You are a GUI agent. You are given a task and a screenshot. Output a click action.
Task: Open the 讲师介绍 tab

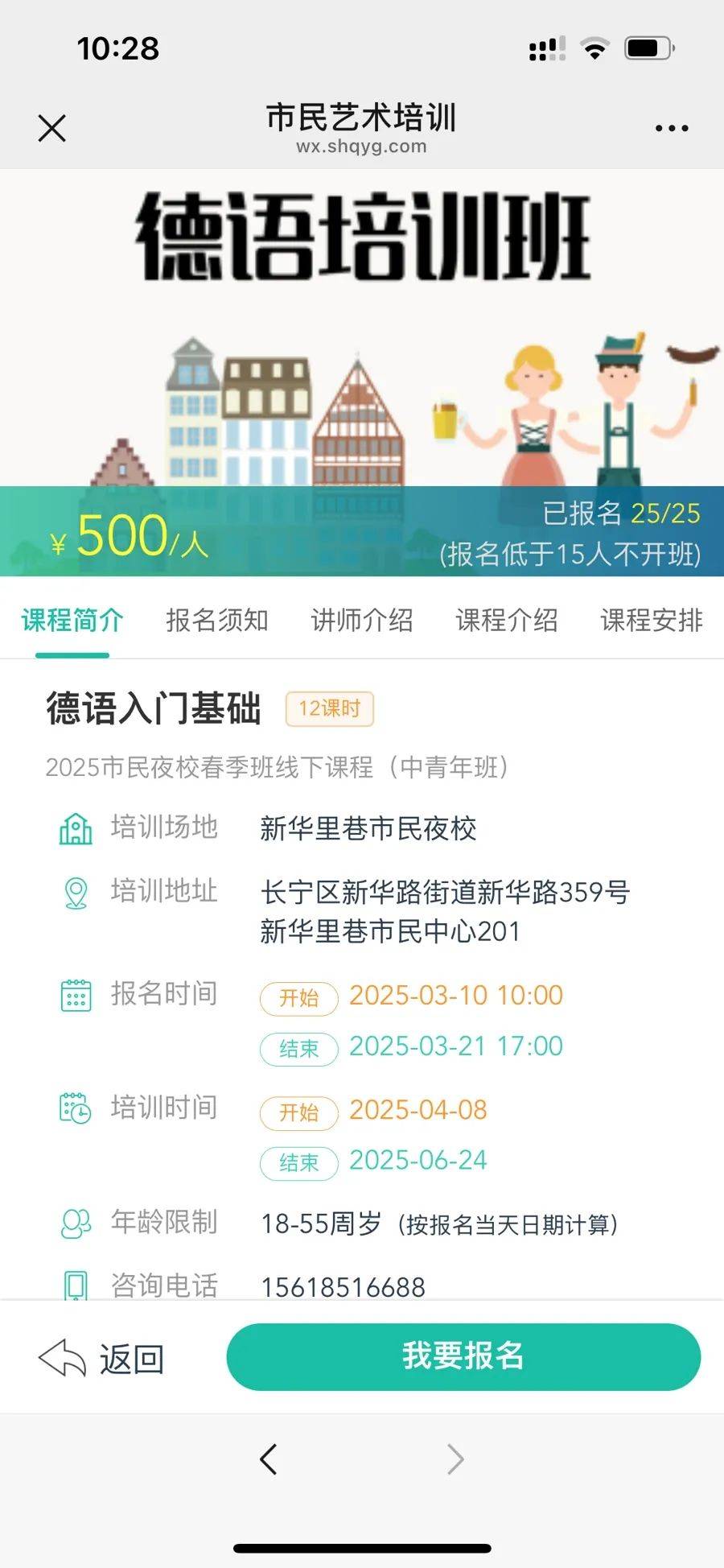coord(361,621)
